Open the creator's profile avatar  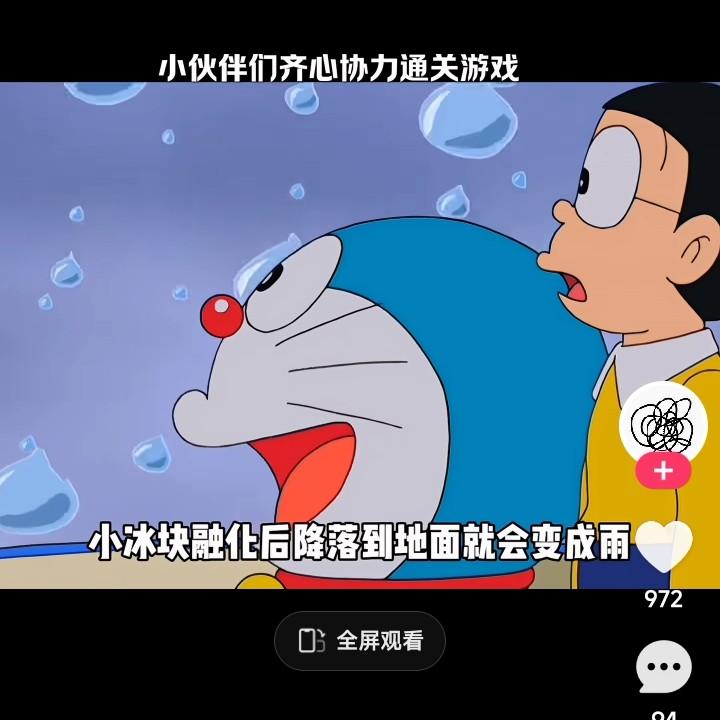(x=663, y=426)
